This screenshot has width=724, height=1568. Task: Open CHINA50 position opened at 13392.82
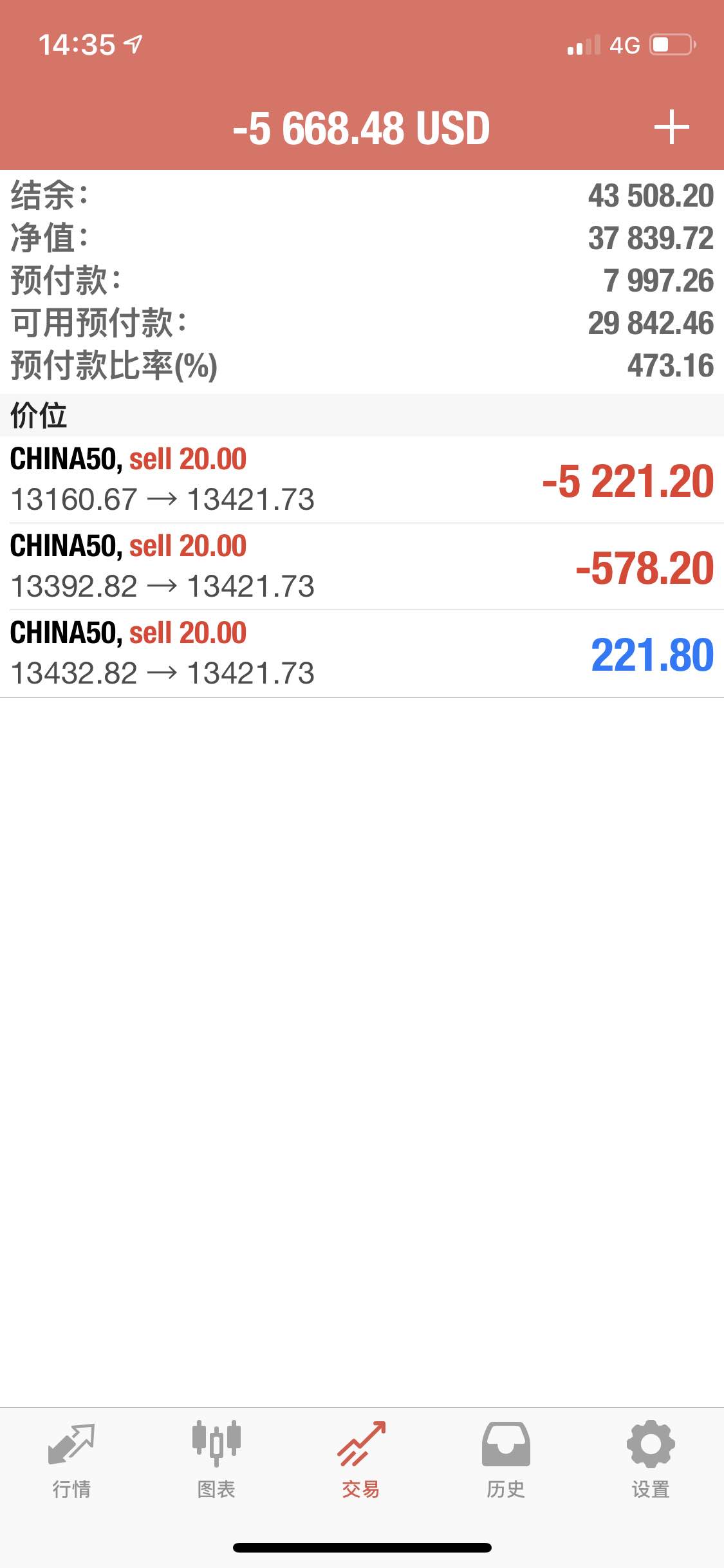point(362,567)
